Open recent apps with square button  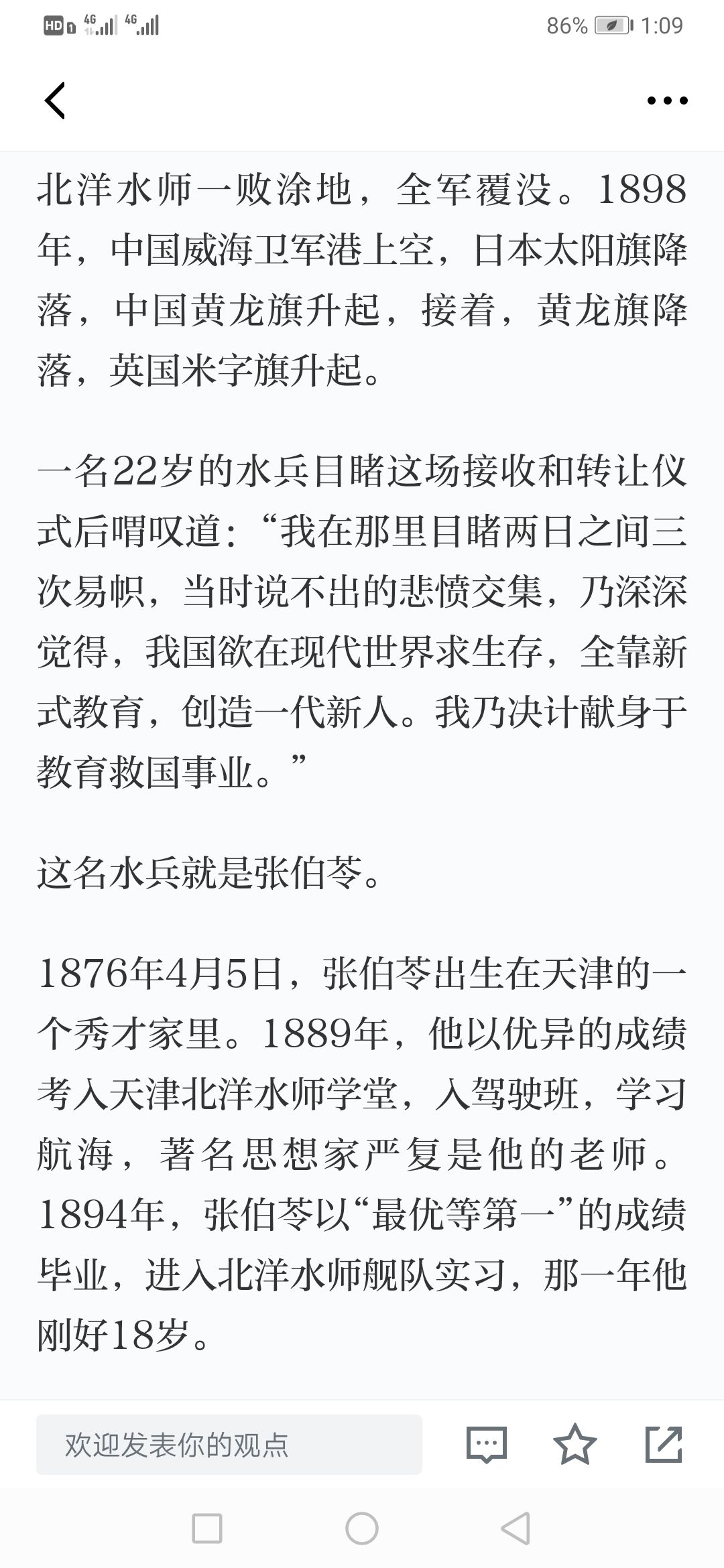(x=207, y=1529)
